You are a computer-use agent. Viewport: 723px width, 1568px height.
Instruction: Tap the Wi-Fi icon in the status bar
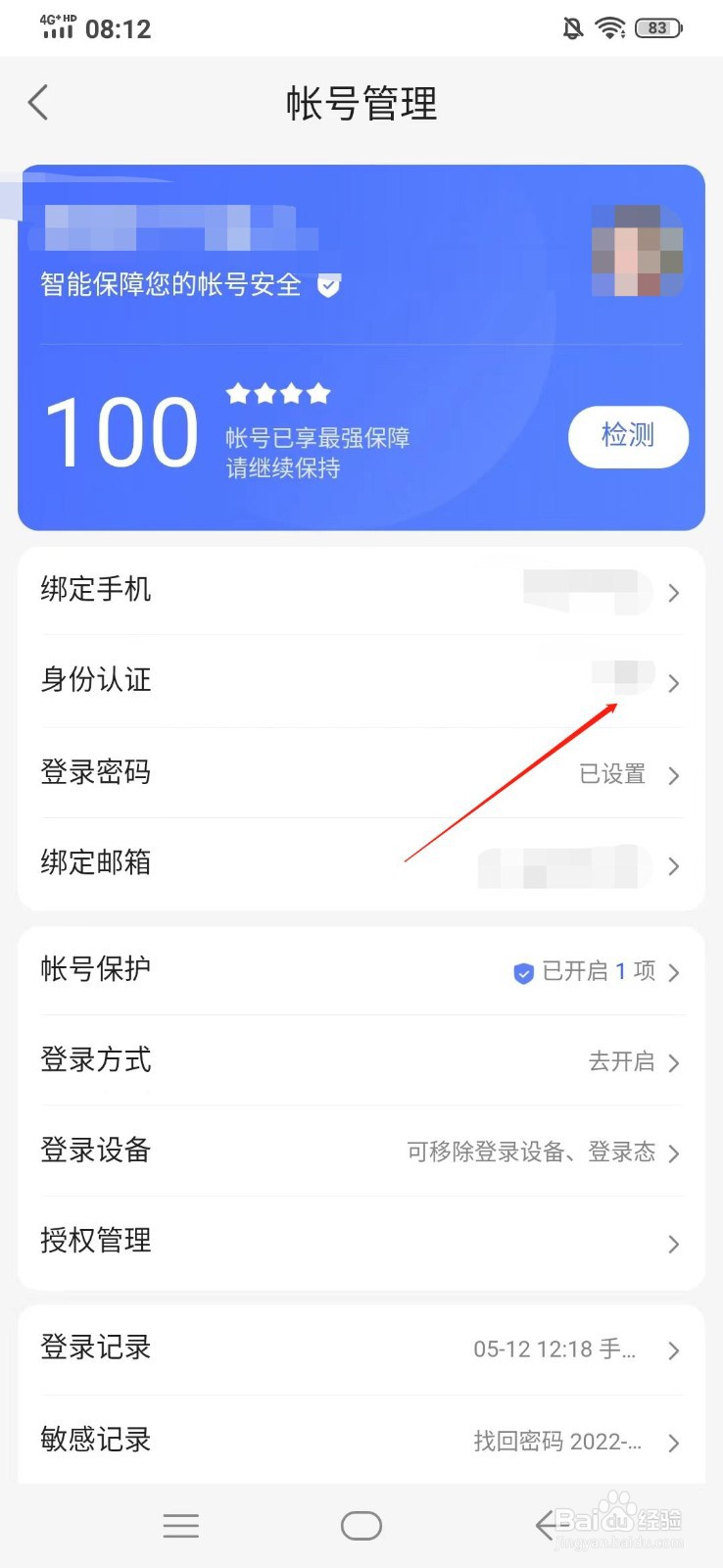coord(608,27)
